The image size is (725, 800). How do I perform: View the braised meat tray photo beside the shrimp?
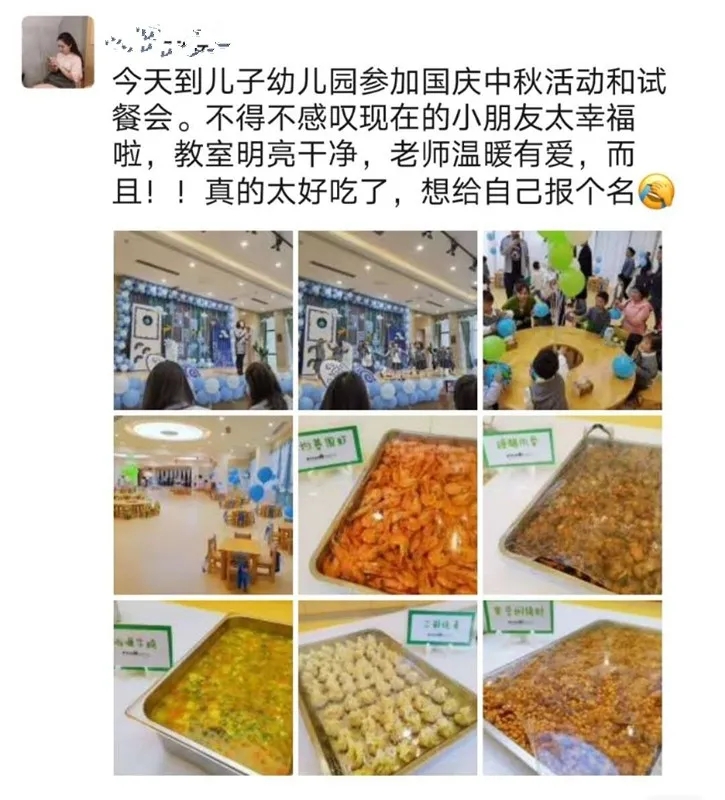click(572, 504)
